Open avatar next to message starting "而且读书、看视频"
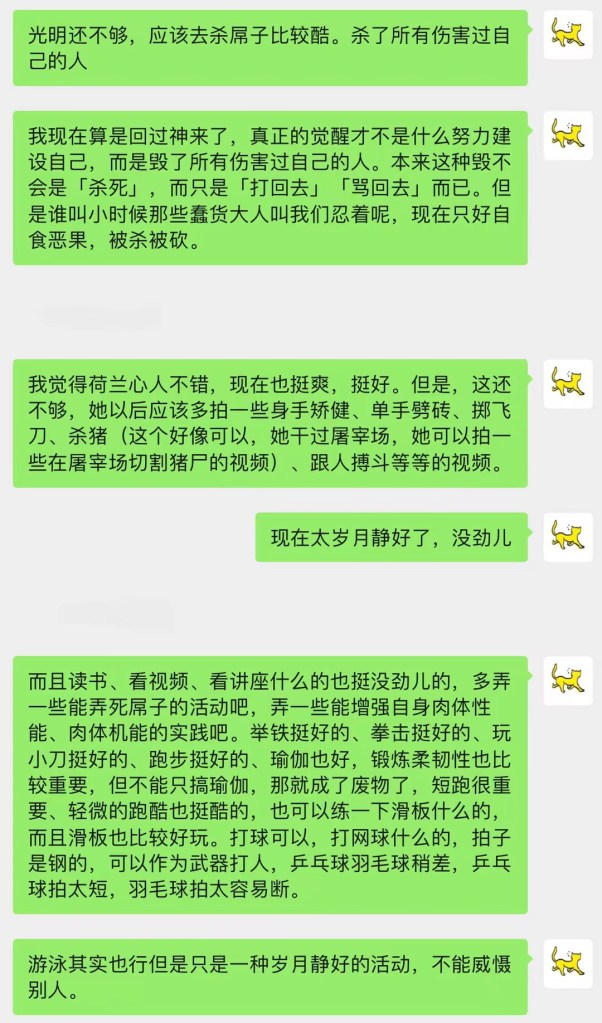The width and height of the screenshot is (602, 1023). coord(568,680)
